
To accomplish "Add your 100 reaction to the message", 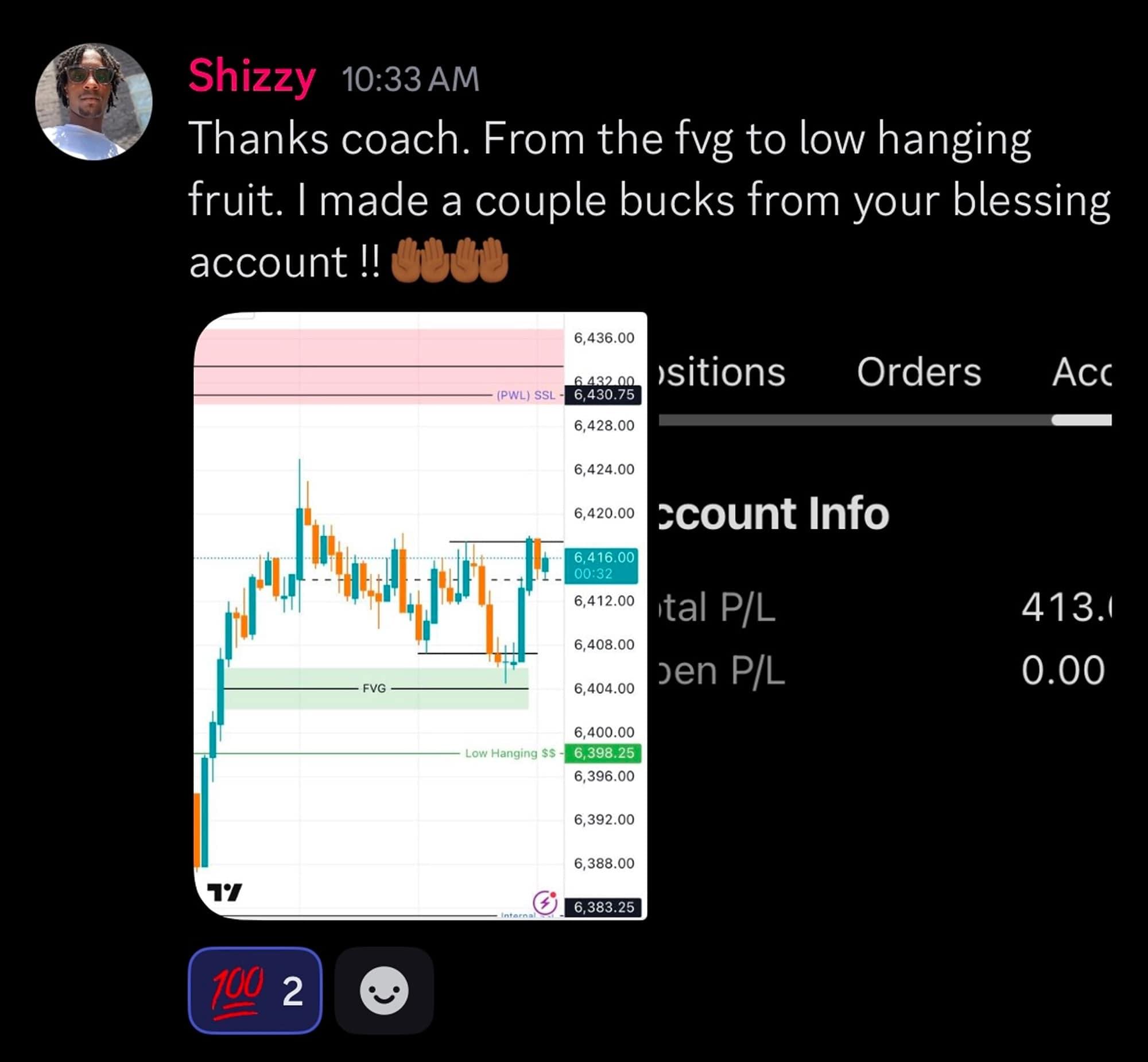I will coord(254,990).
